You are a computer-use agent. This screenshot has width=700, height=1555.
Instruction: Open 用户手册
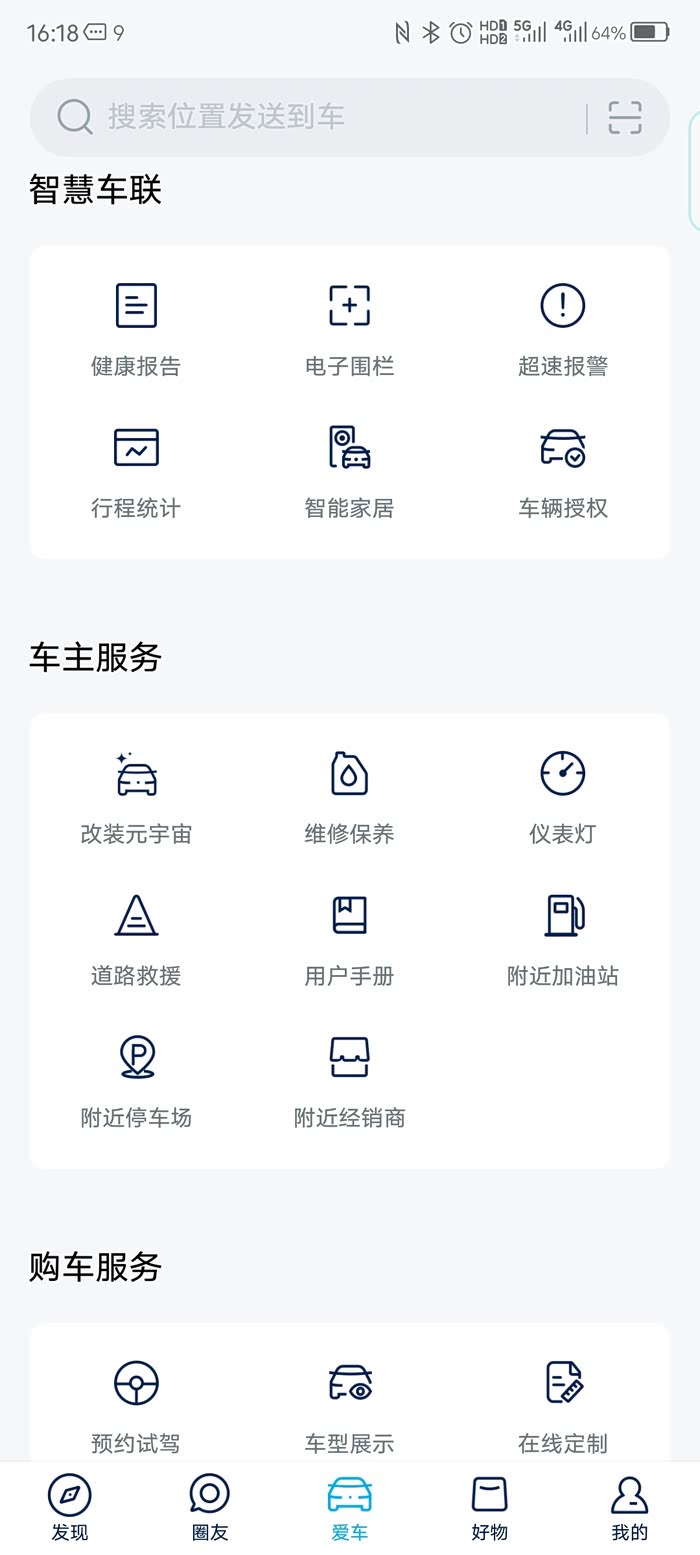point(349,941)
